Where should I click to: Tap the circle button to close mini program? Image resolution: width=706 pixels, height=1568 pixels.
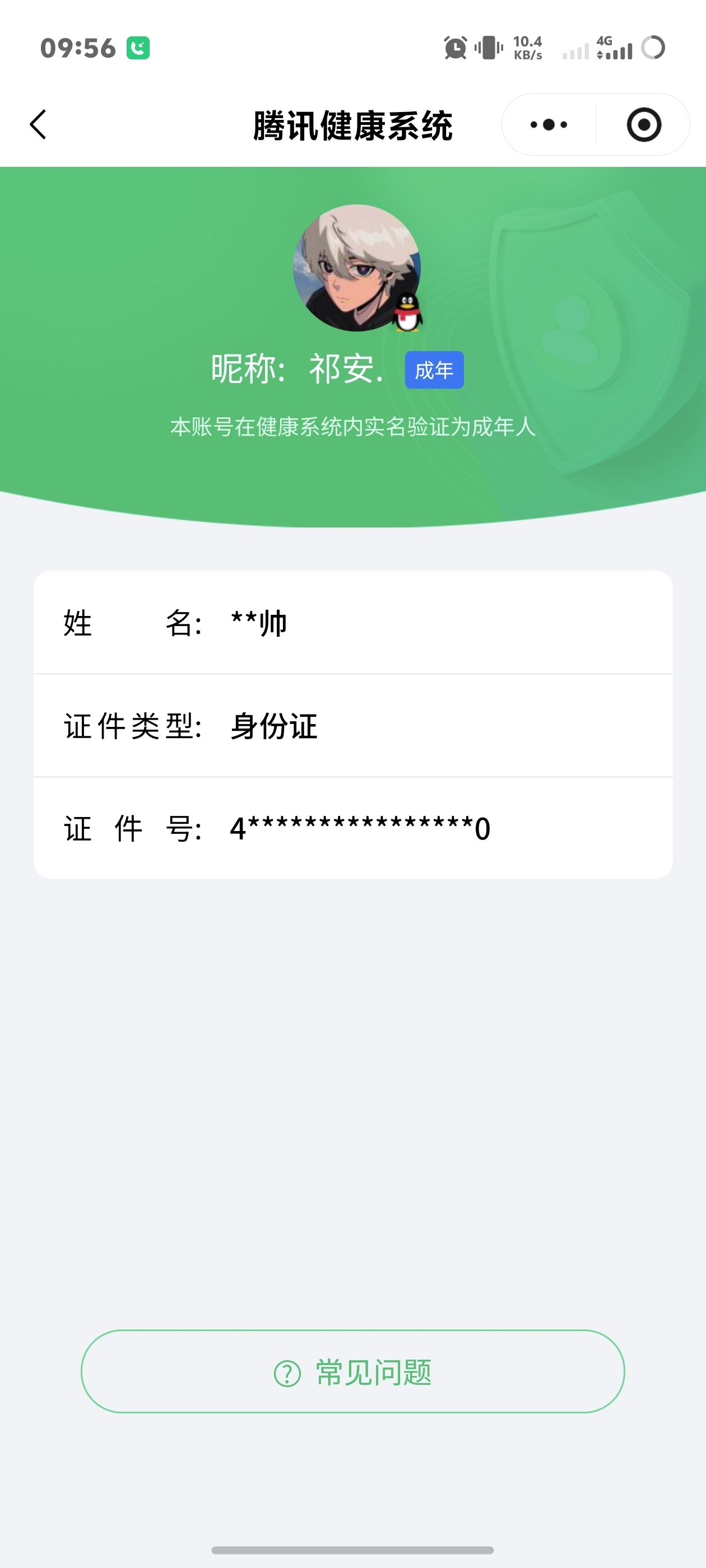tap(644, 124)
